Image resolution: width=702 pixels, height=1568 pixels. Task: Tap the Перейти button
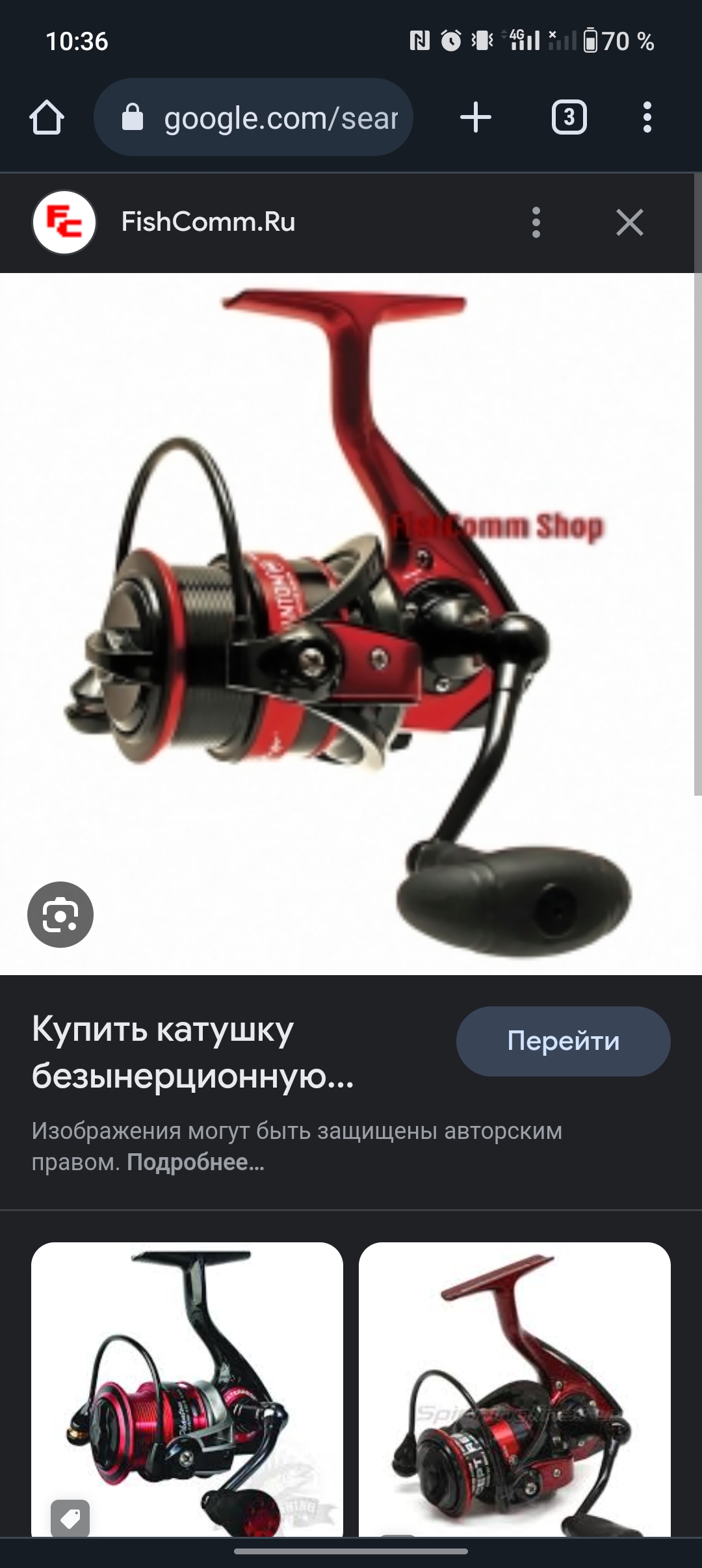click(563, 1041)
